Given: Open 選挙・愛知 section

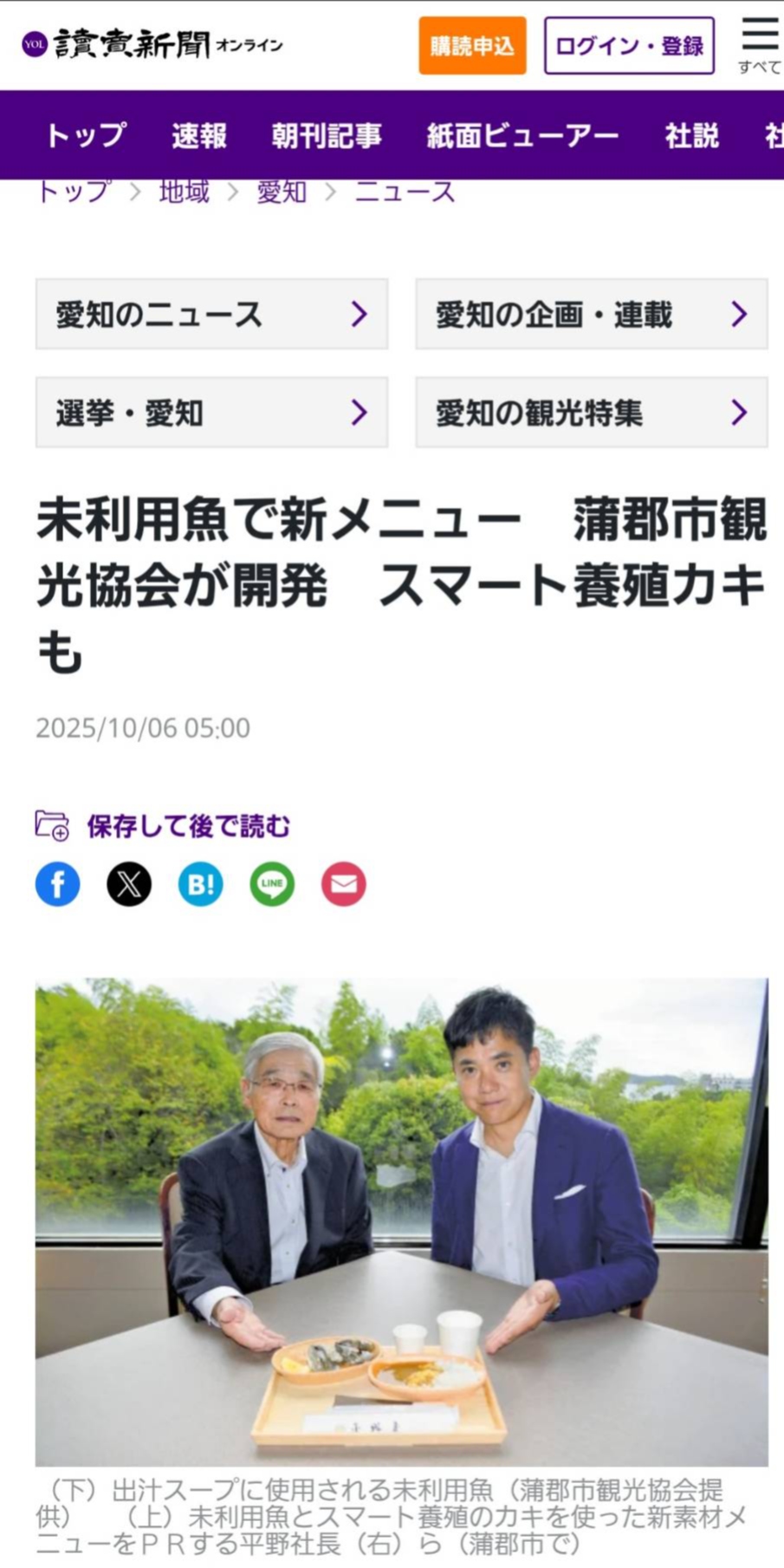Looking at the screenshot, I should pyautogui.click(x=211, y=413).
